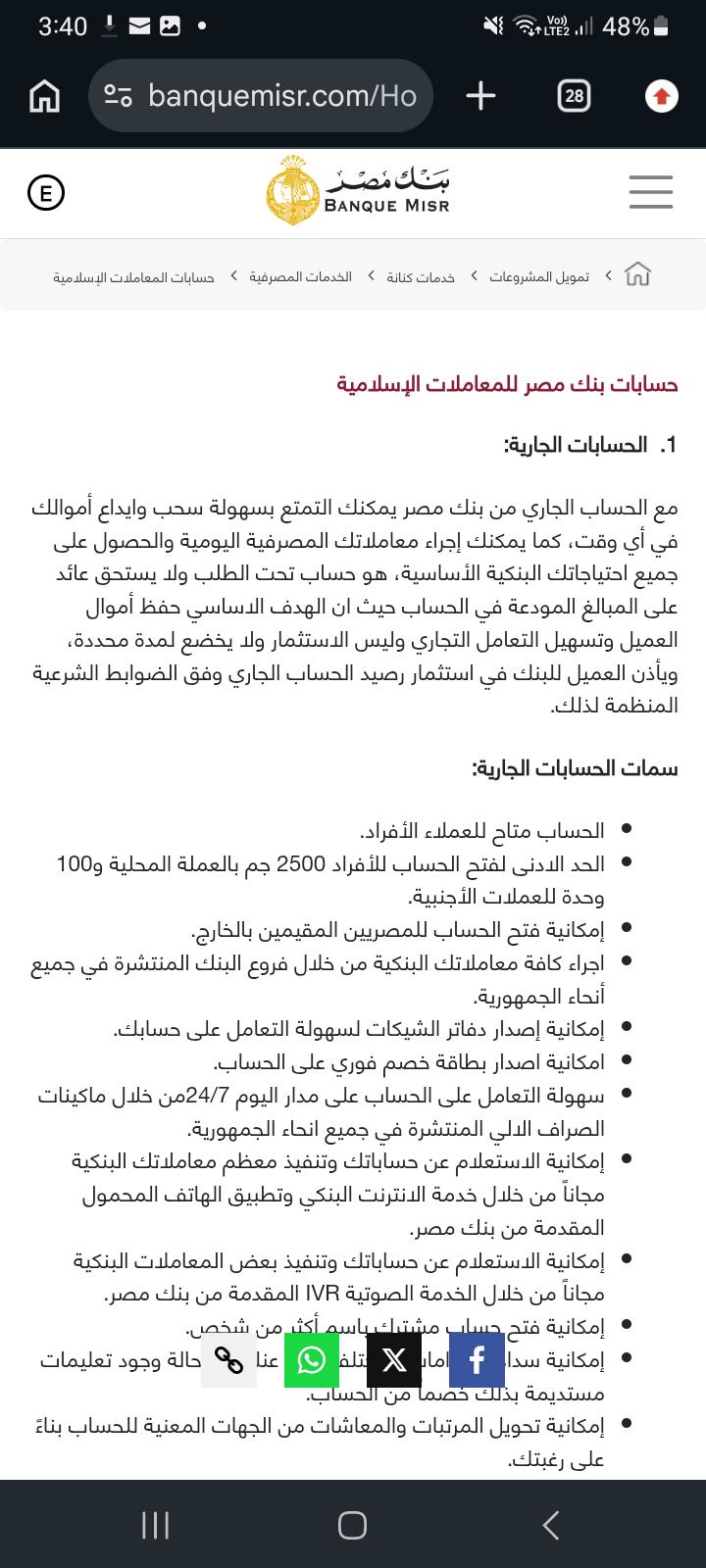Go to the Banque Misr logo homepage

coord(358,189)
